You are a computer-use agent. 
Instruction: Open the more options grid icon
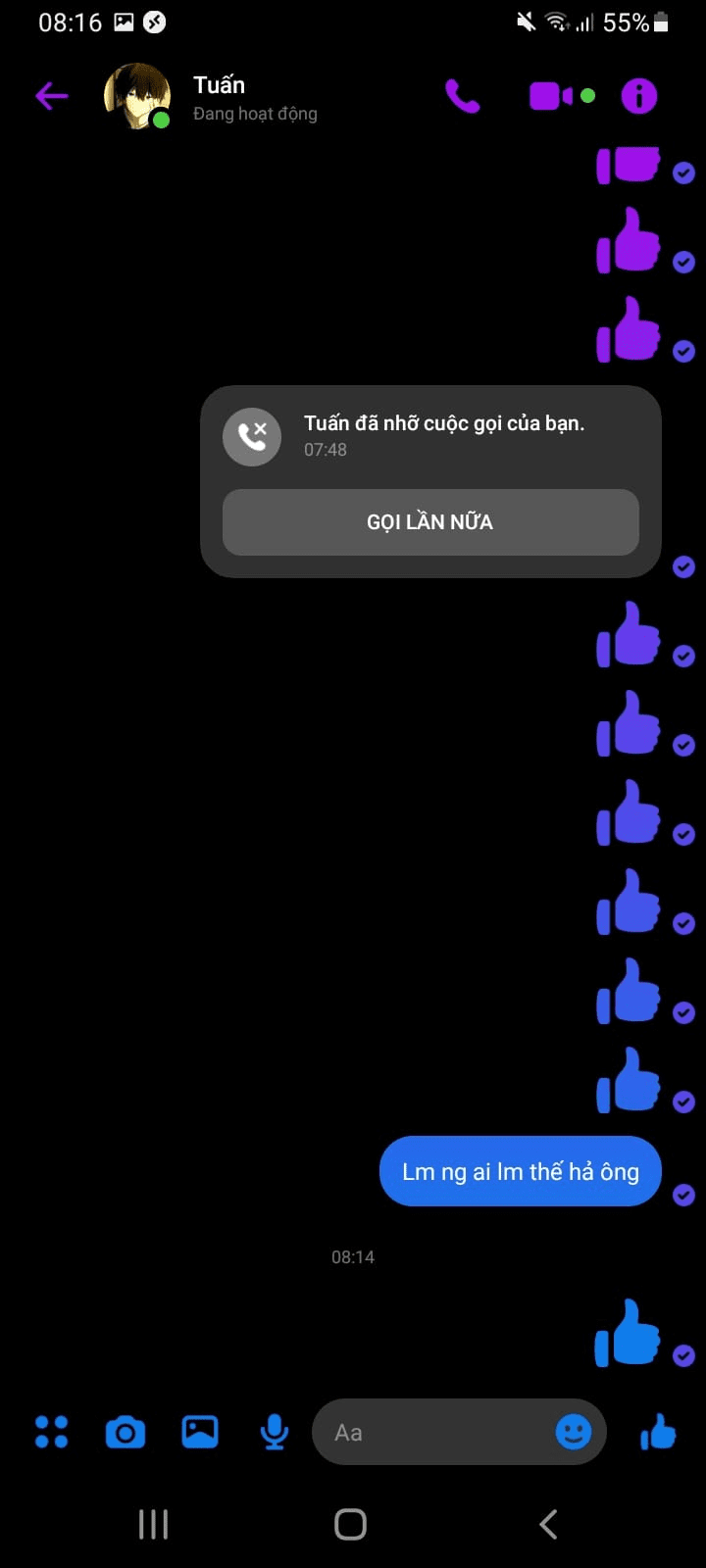(52, 1432)
